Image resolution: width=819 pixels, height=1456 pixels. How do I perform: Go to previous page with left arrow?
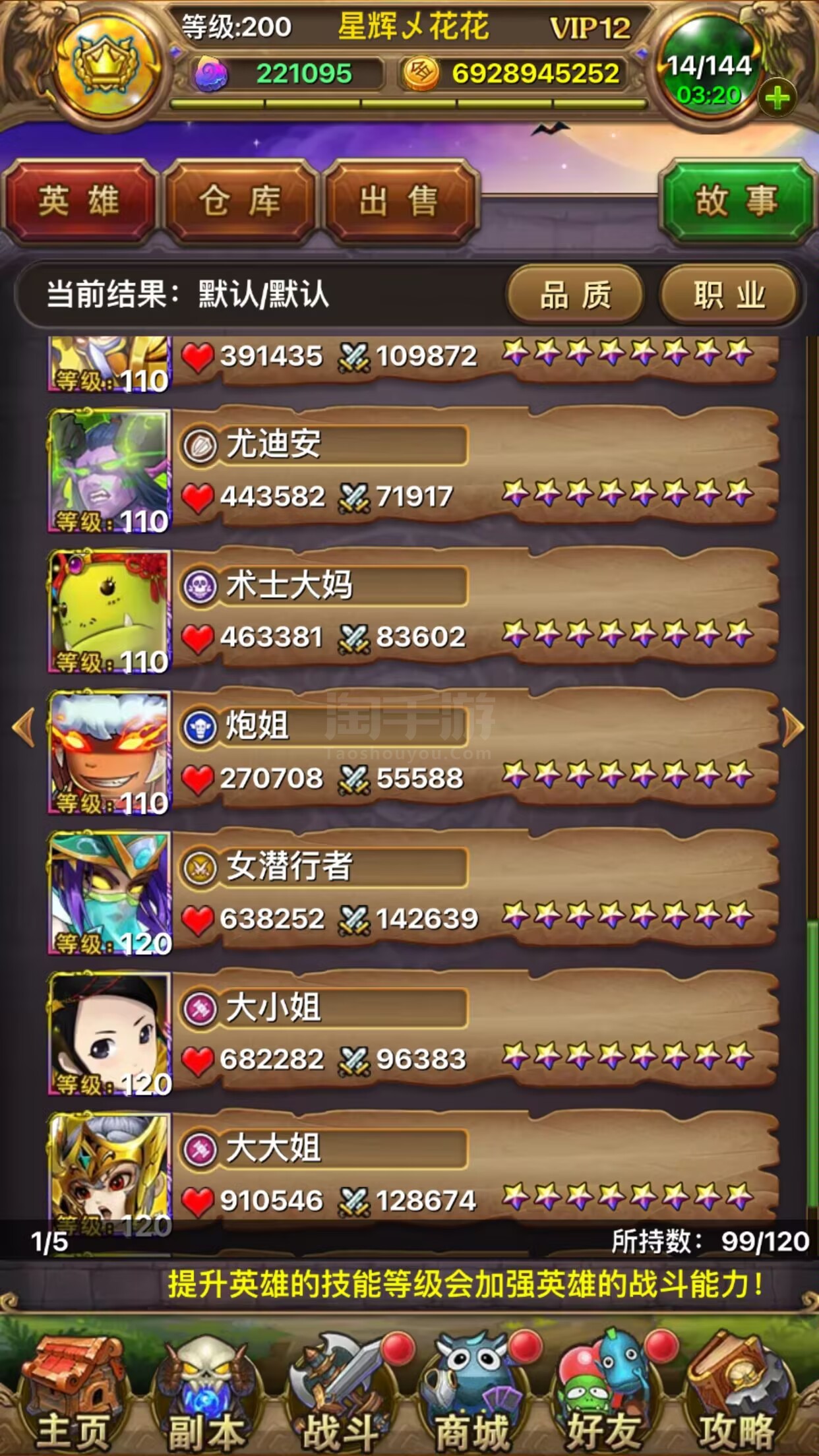(x=24, y=728)
